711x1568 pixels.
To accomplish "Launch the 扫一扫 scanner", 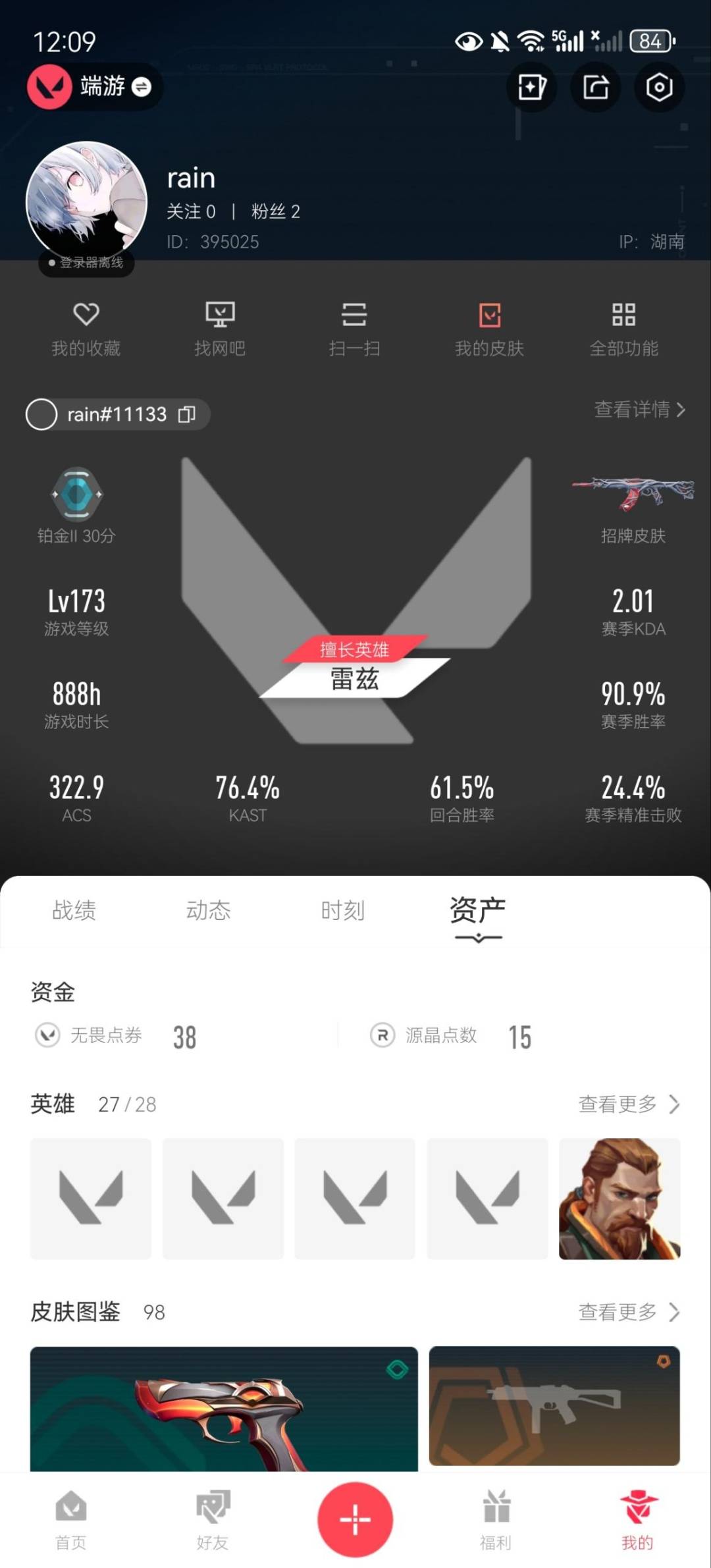I will (355, 327).
